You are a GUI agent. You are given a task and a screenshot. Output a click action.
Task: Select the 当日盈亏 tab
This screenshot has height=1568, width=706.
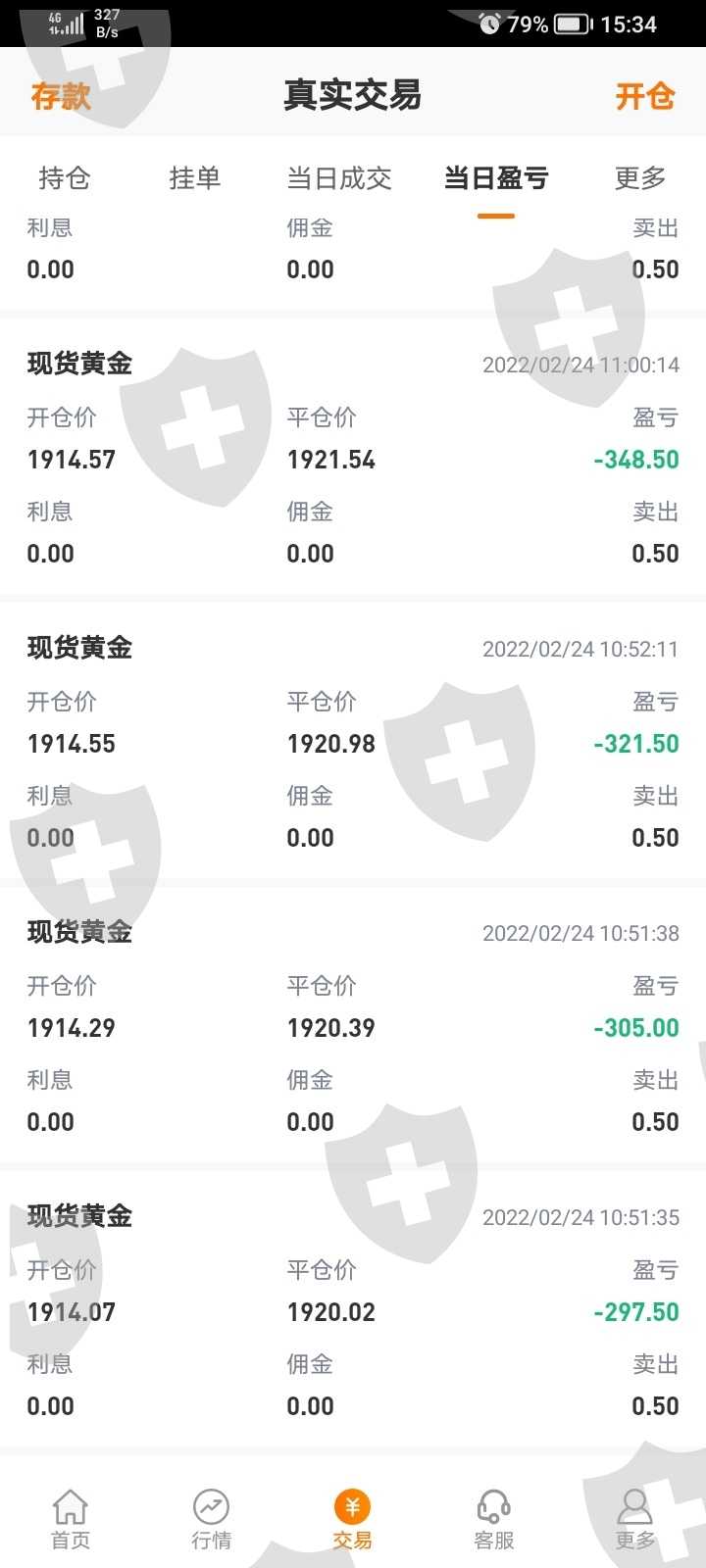(495, 178)
